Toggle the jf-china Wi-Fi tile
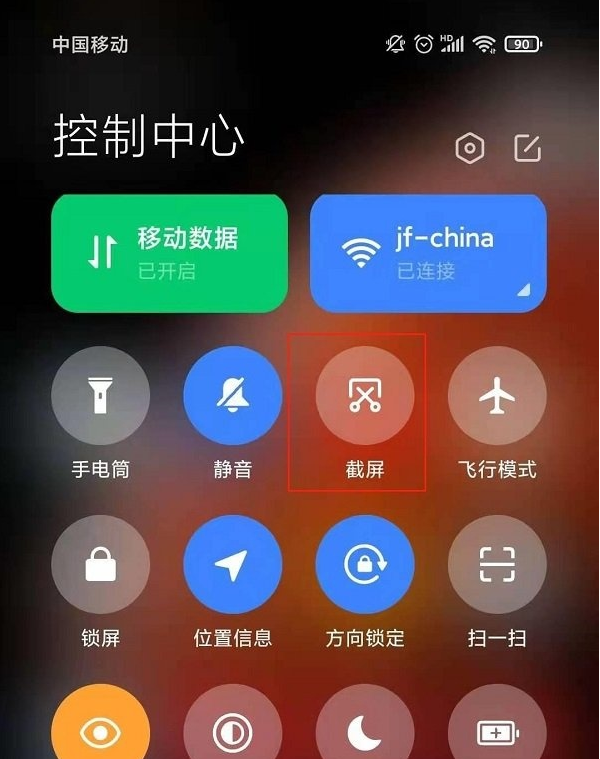The height and width of the screenshot is (759, 600). pyautogui.click(x=428, y=252)
